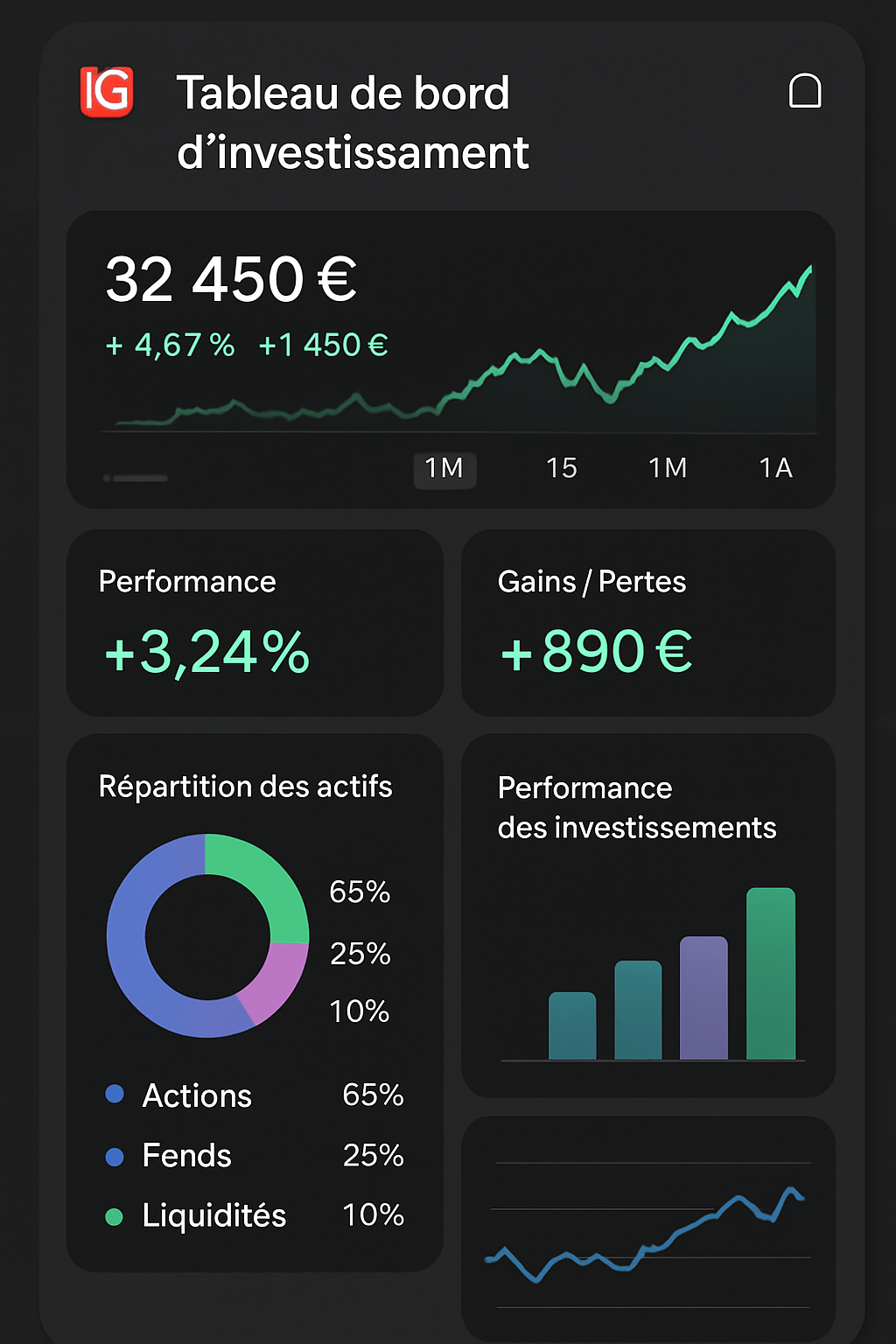Click the IG app logo
896x1344 pixels.
pyautogui.click(x=106, y=89)
